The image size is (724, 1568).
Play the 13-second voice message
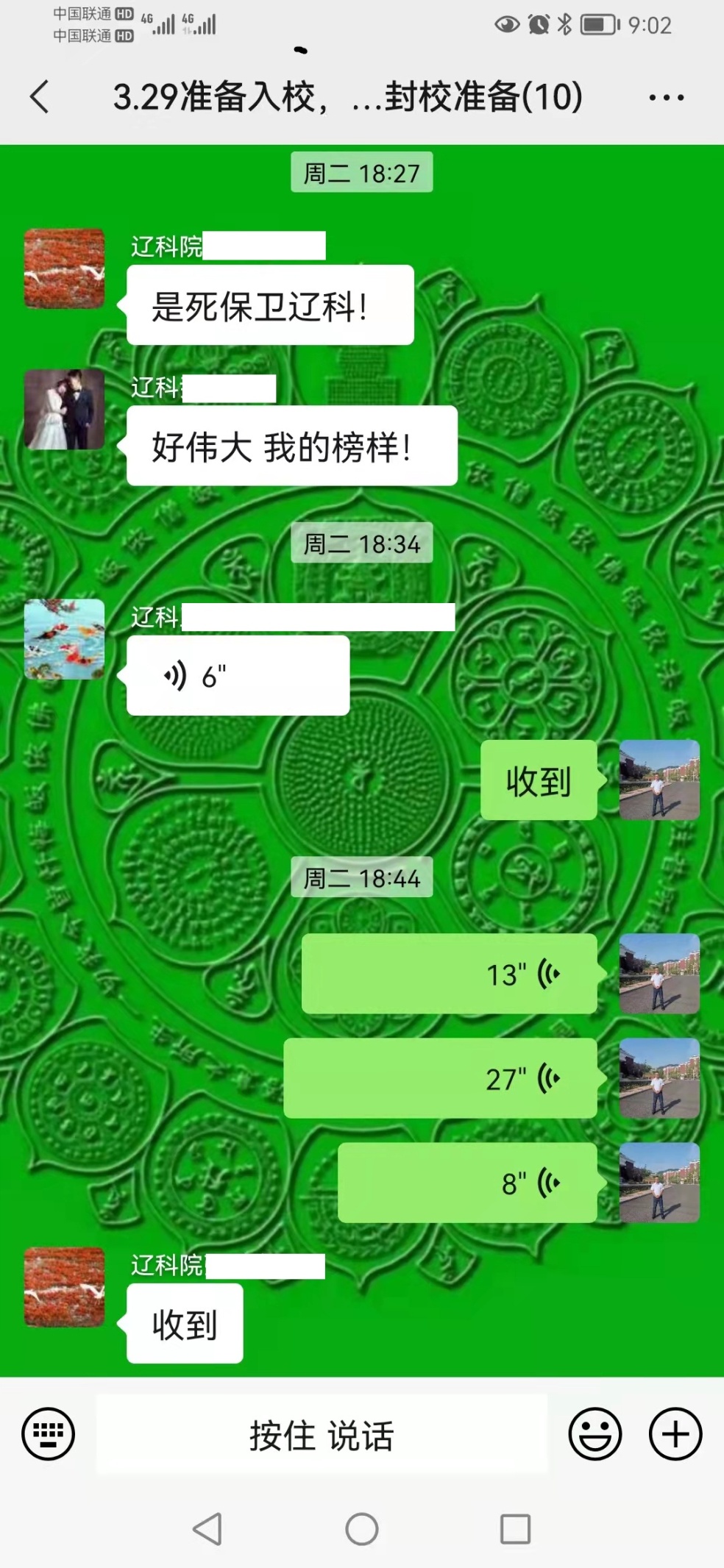pos(449,974)
